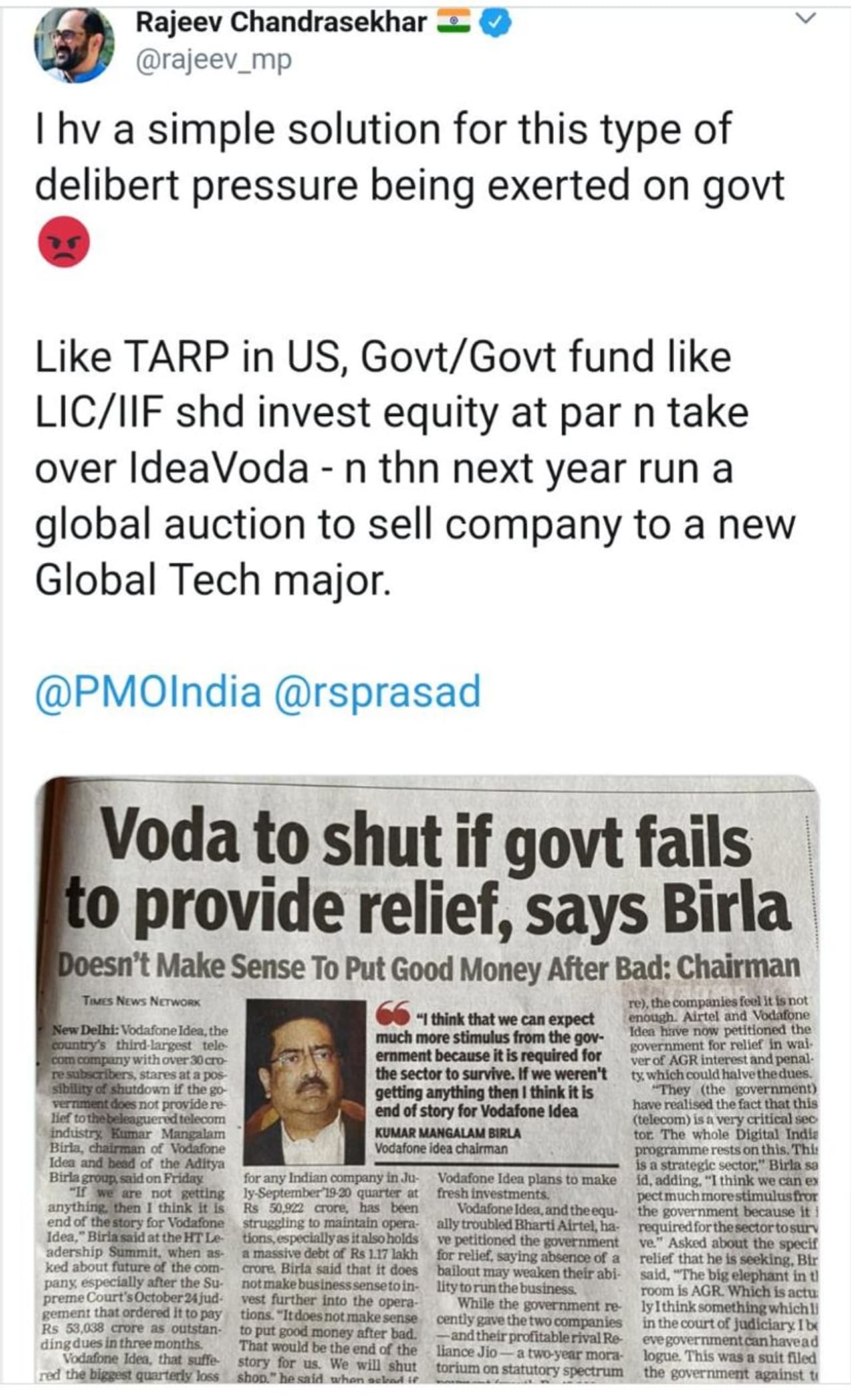Open the tweet options dropdown arrow
The image size is (851, 1400).
(x=805, y=19)
